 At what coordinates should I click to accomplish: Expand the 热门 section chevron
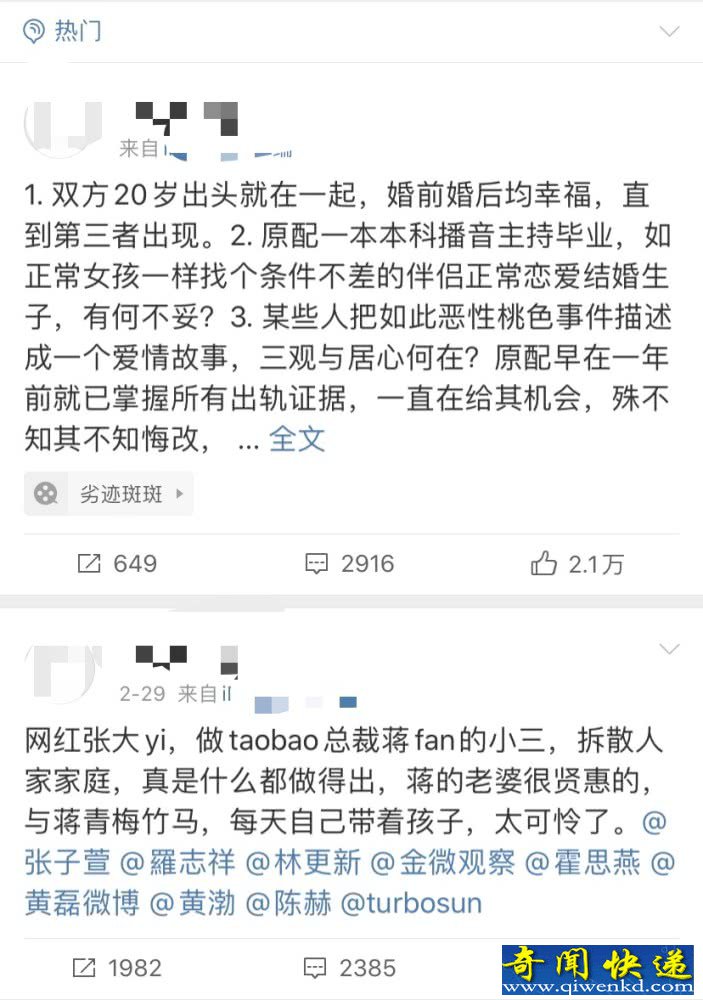click(x=669, y=31)
